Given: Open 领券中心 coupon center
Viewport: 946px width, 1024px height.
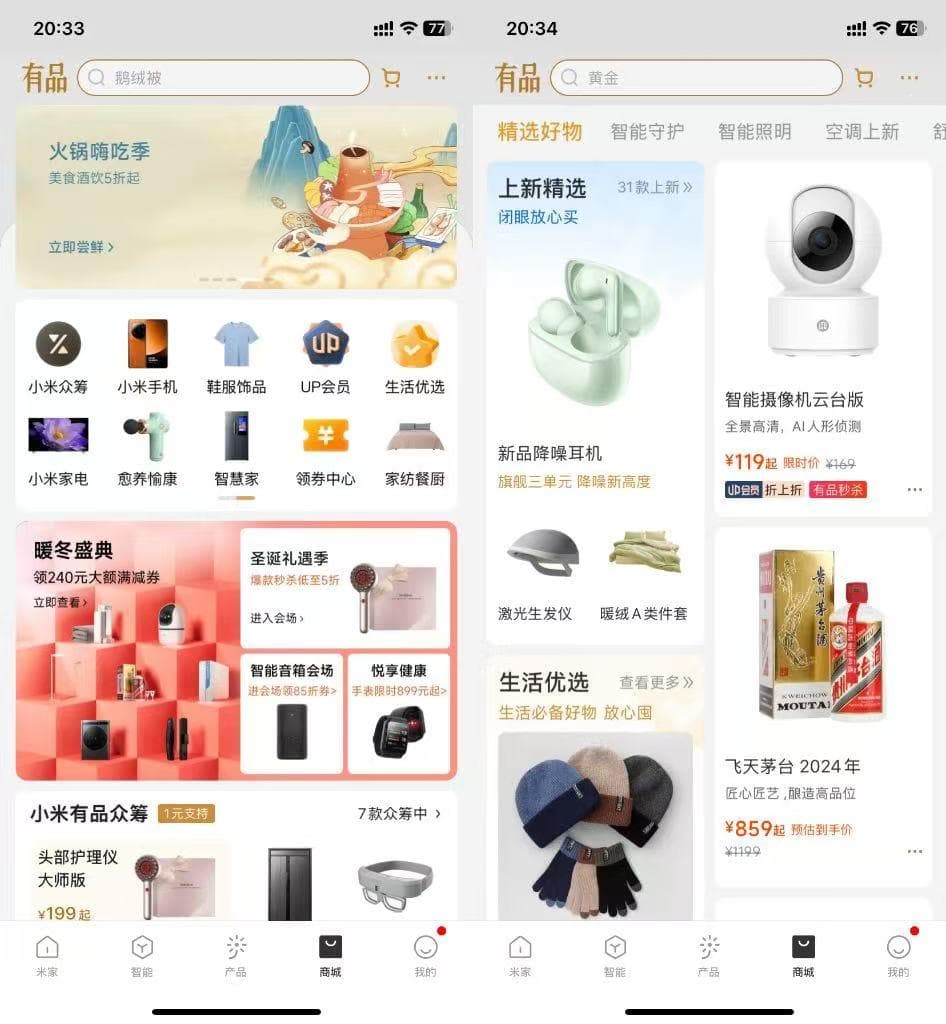Looking at the screenshot, I should pos(325,449).
